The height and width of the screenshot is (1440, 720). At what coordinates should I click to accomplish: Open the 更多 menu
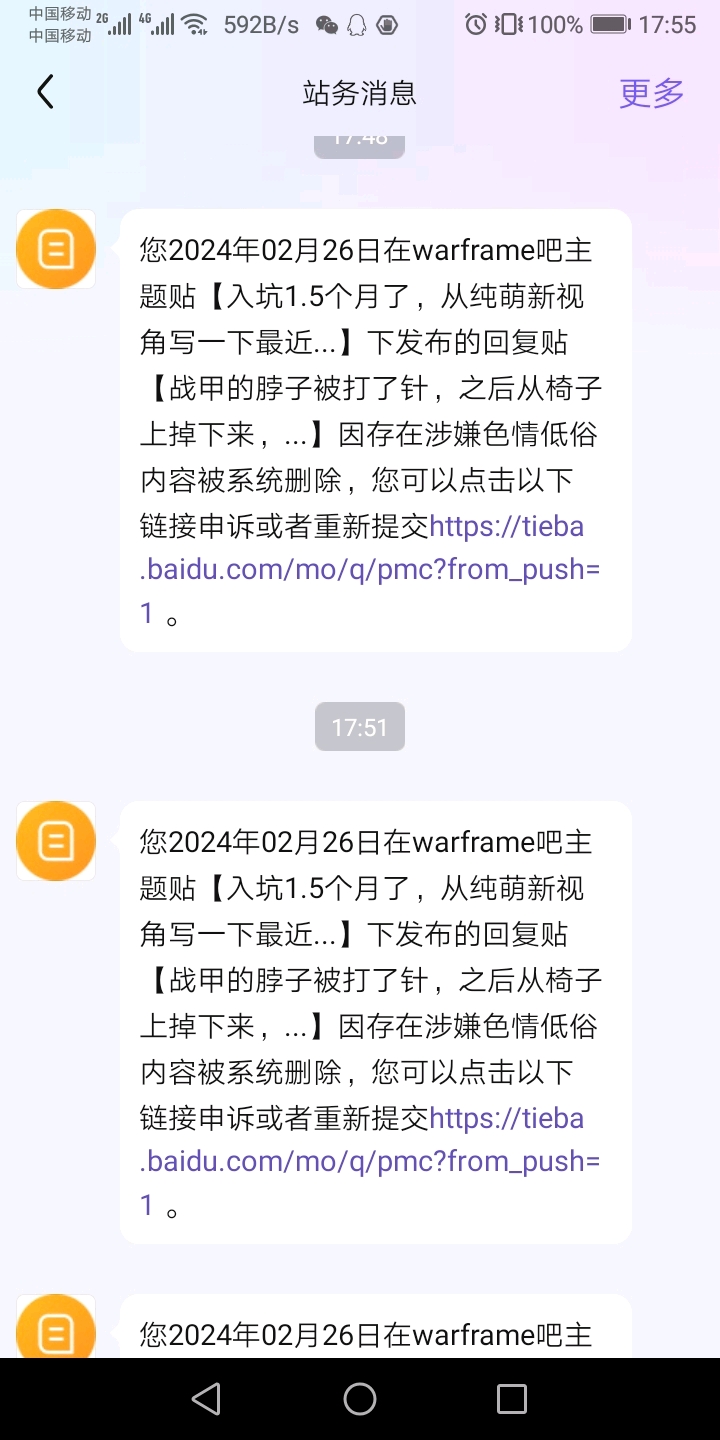click(x=652, y=93)
